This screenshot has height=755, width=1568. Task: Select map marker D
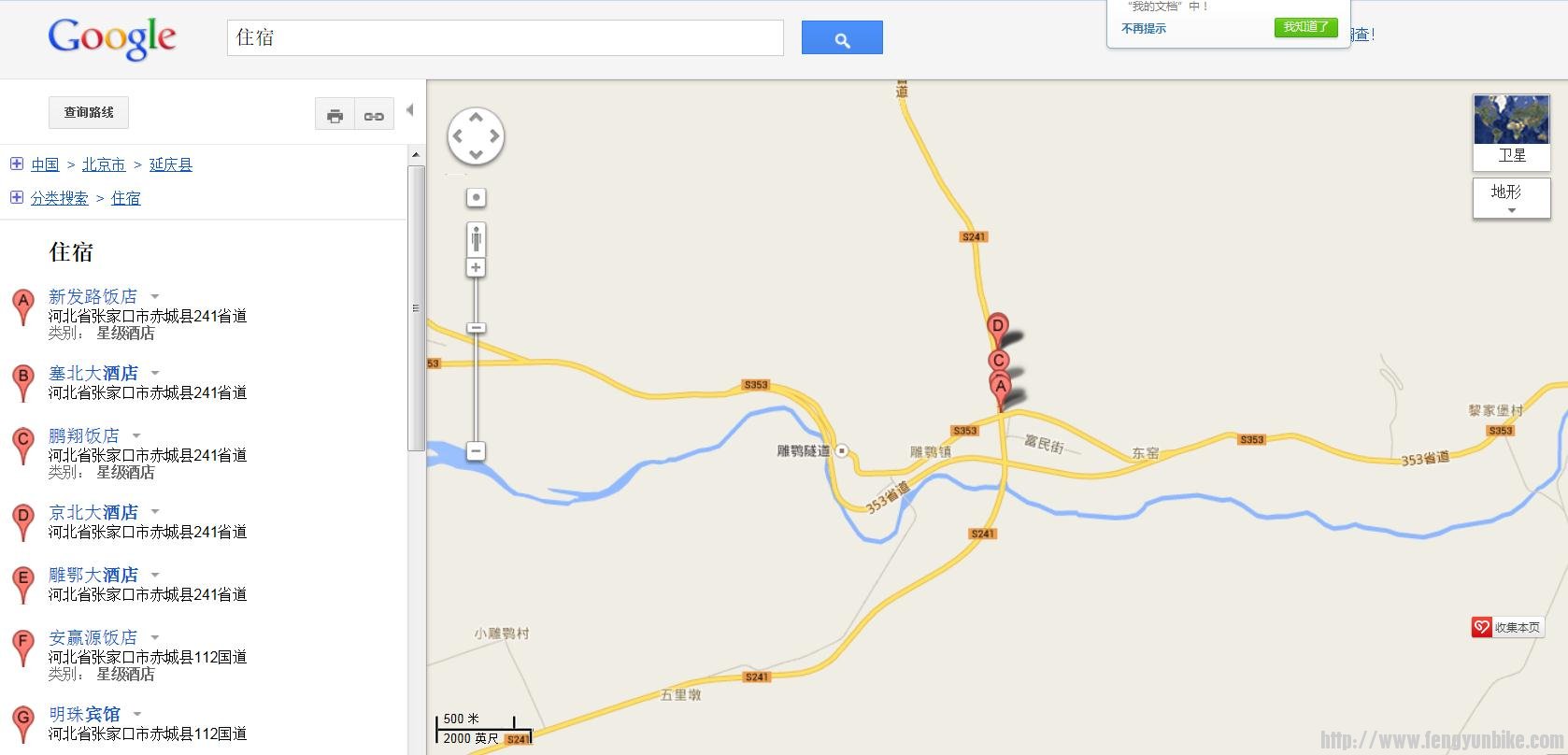click(x=997, y=327)
